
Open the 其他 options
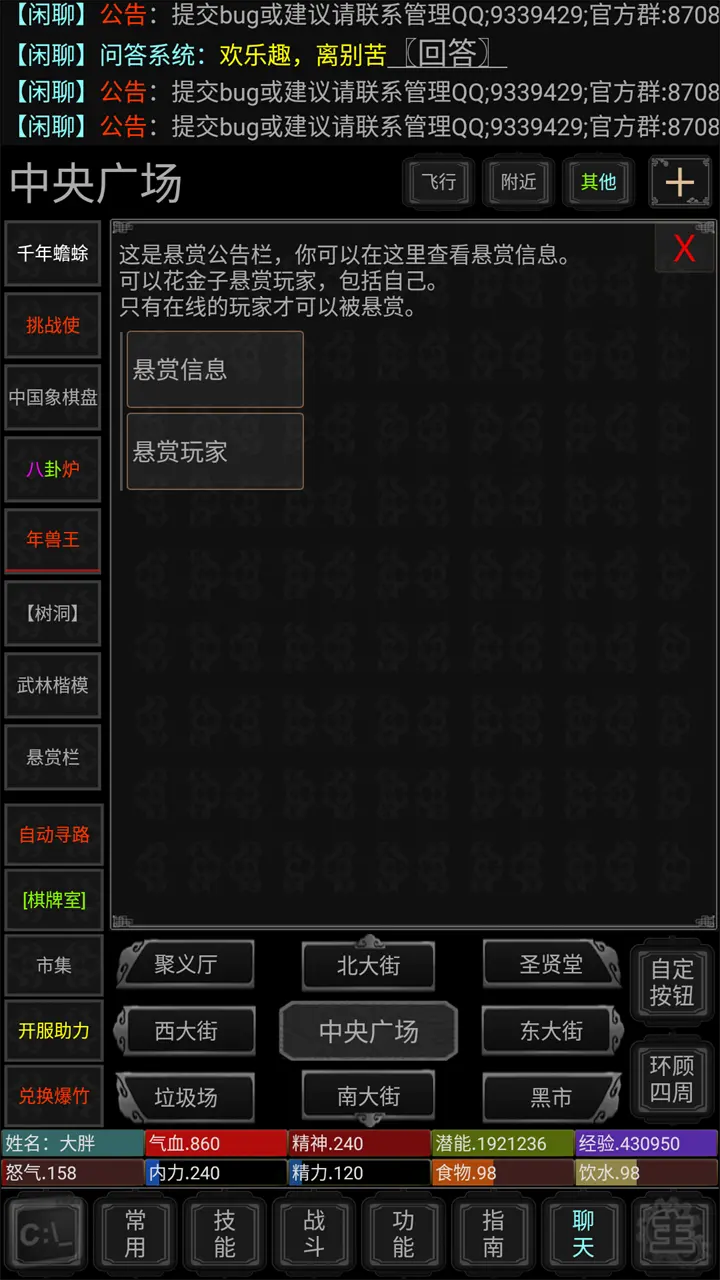point(599,182)
